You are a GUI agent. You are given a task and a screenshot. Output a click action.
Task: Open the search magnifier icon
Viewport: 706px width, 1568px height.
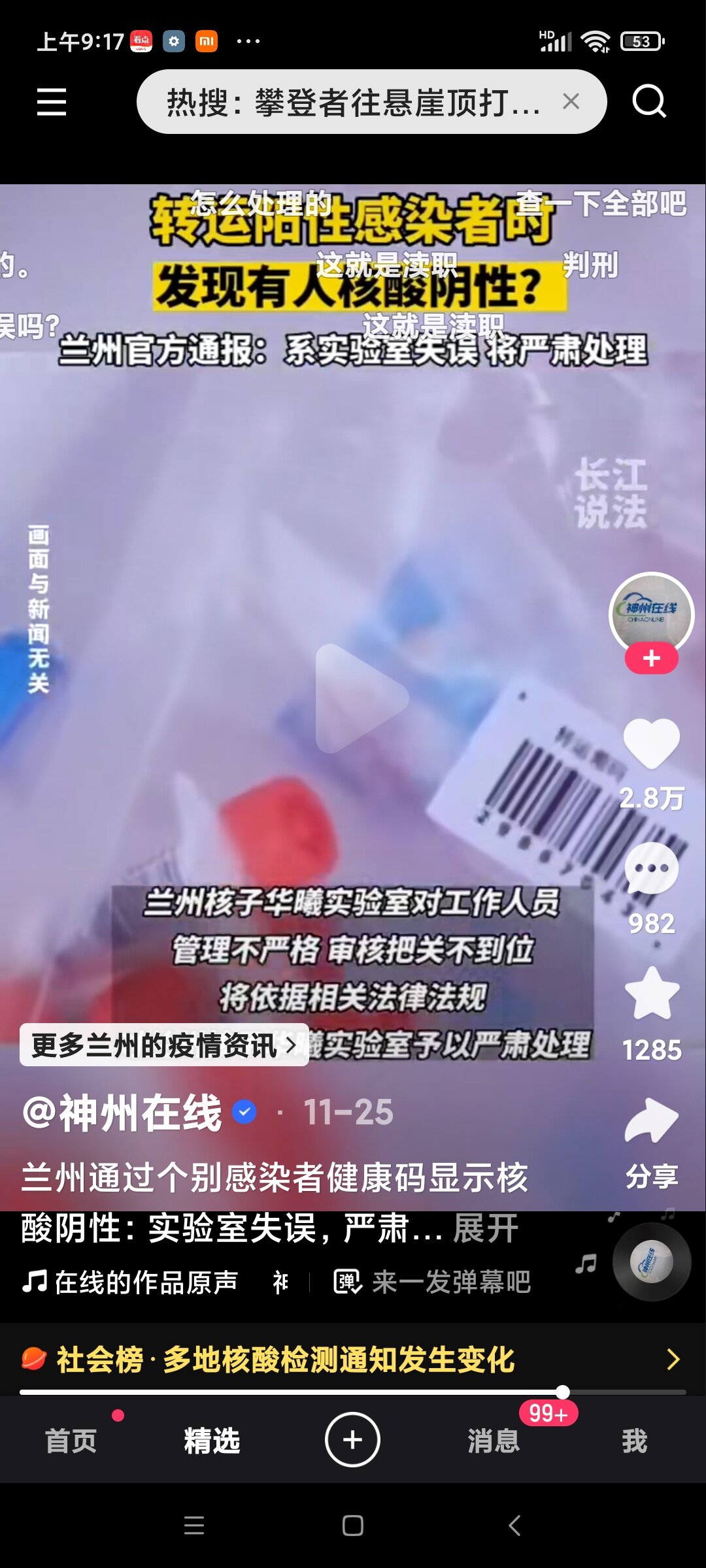point(649,101)
